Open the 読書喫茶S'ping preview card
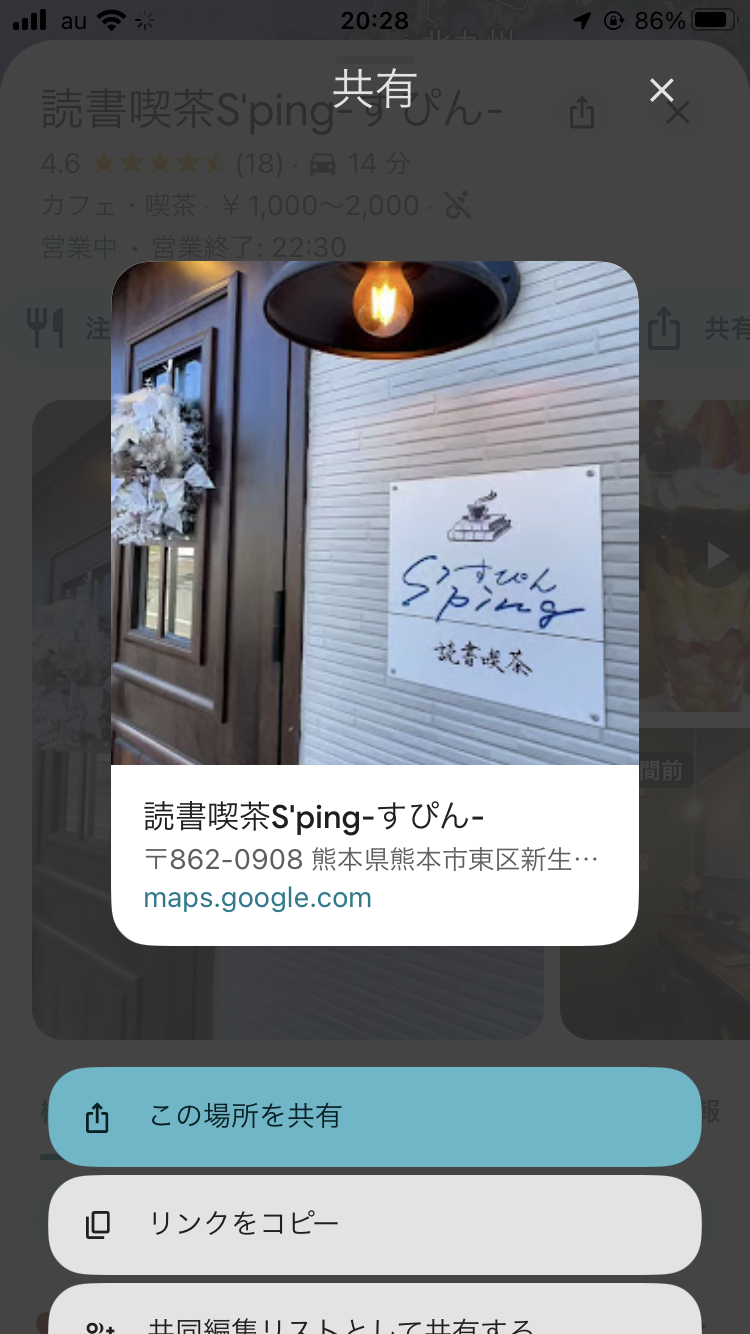 point(374,602)
